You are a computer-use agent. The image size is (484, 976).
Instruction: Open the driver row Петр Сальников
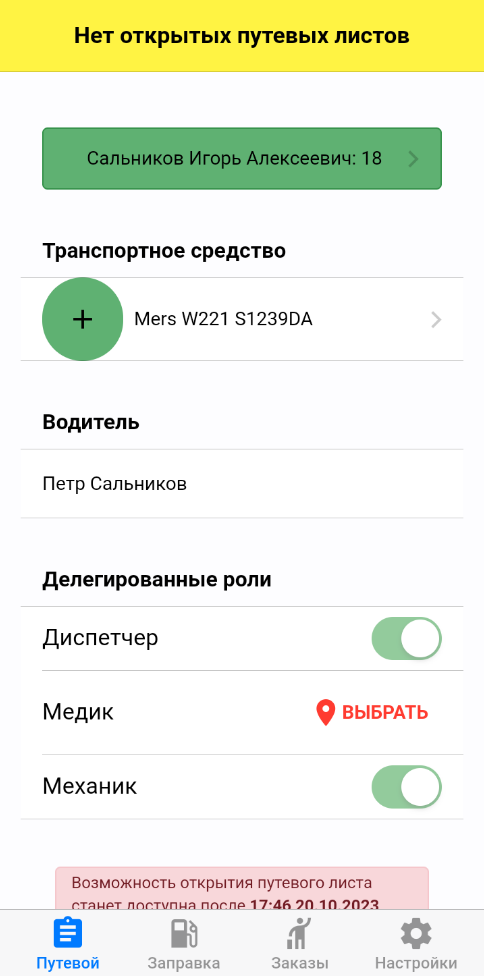[242, 484]
